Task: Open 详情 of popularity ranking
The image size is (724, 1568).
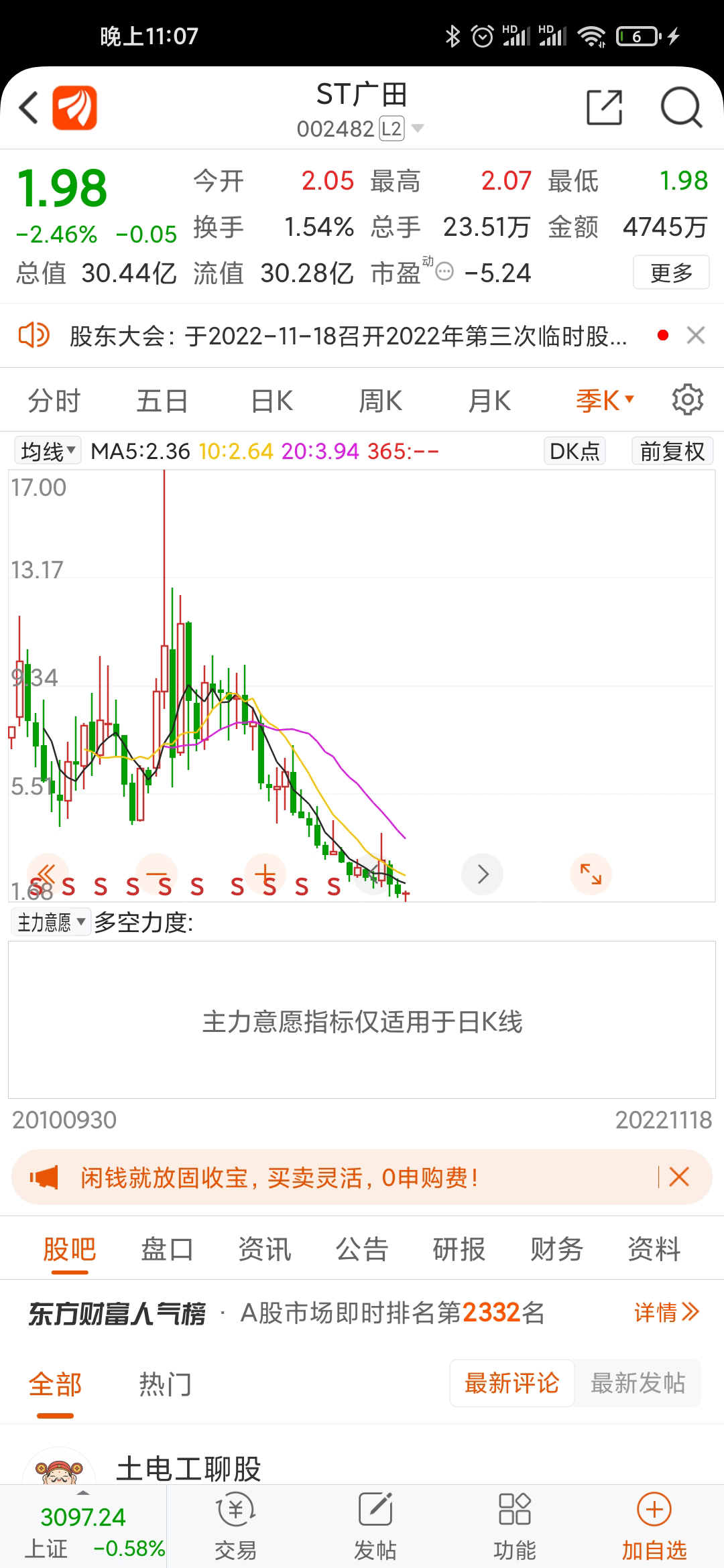Action: pos(666,1312)
